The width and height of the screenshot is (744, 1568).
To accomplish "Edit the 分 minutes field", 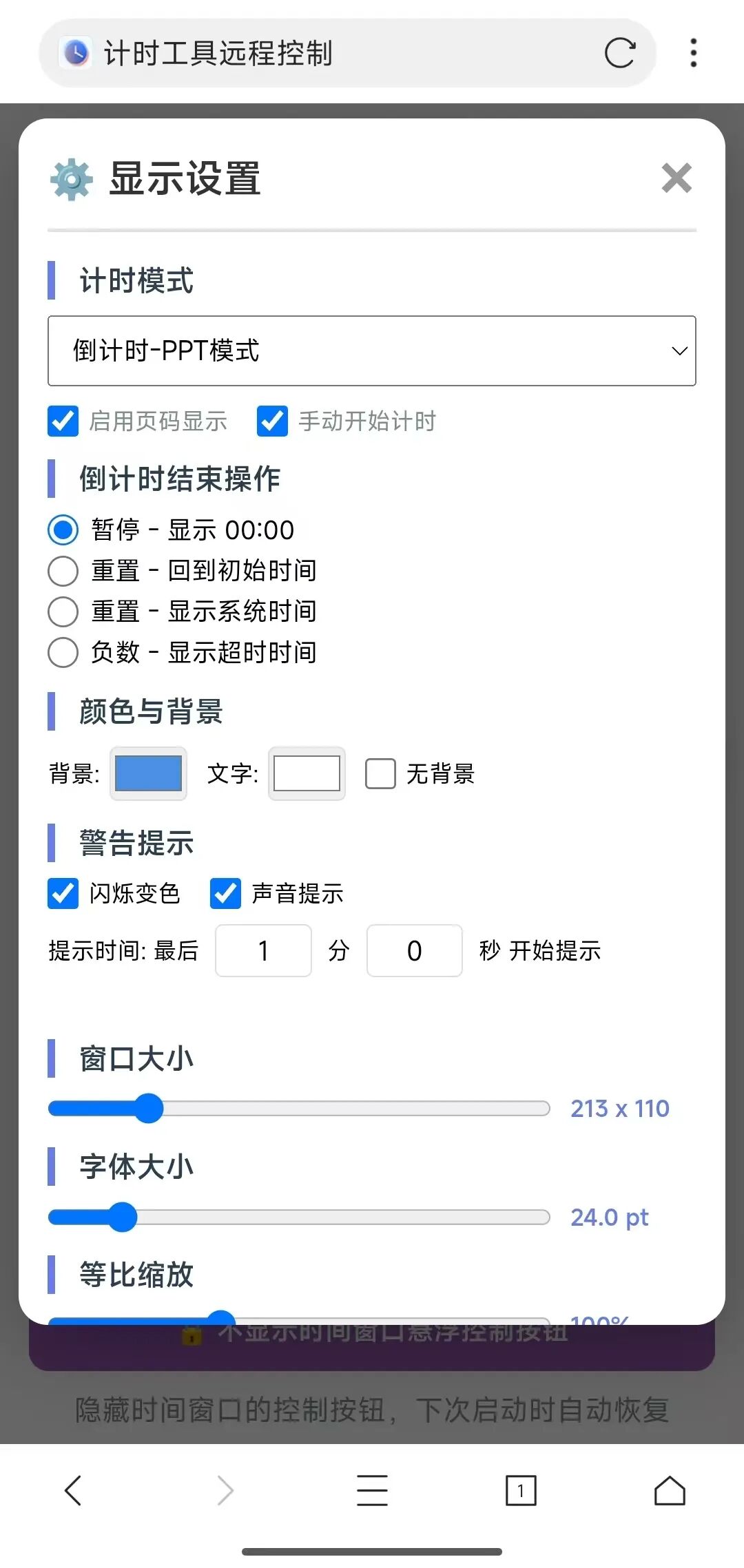I will pyautogui.click(x=263, y=951).
